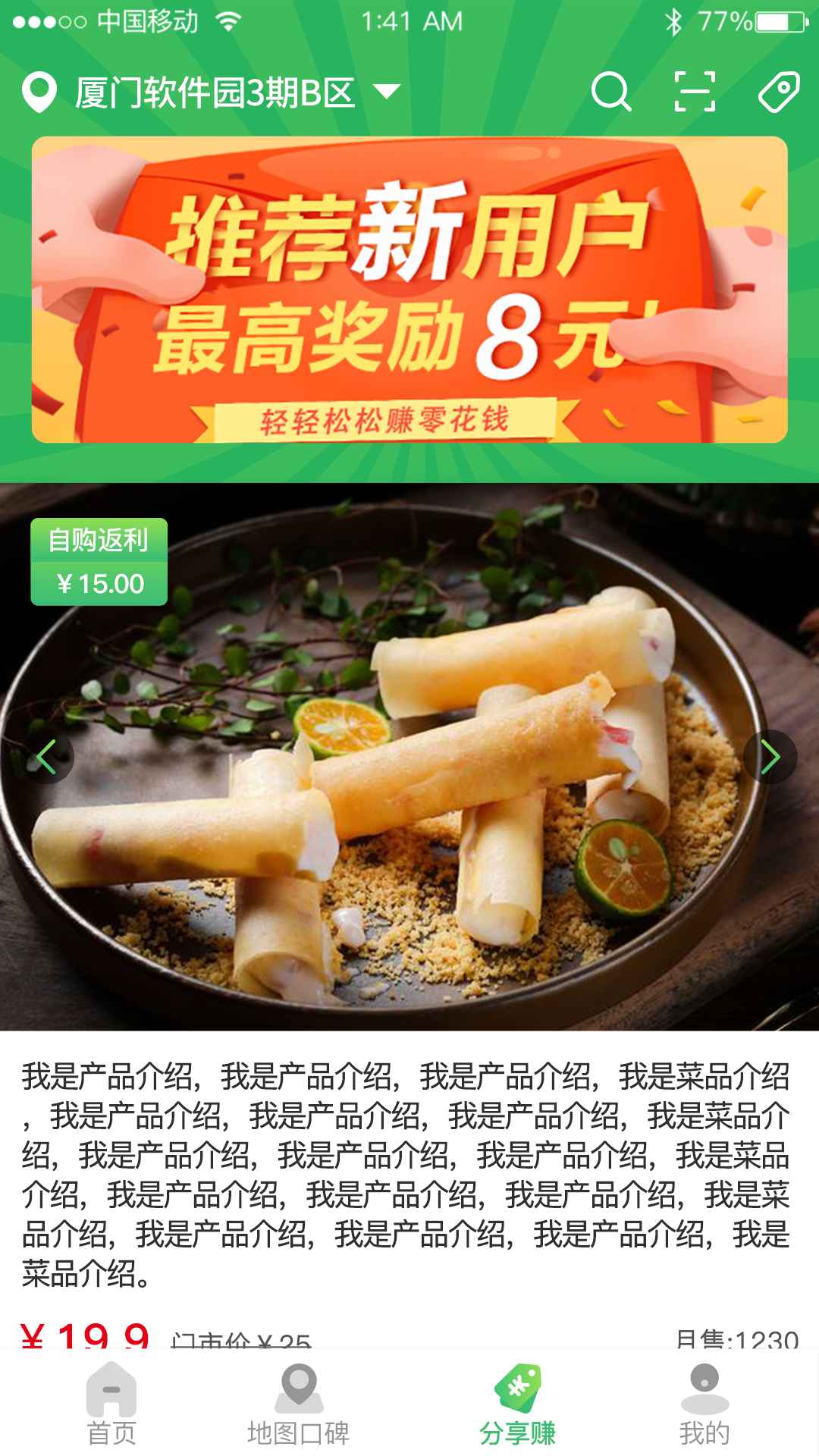Open the QR code scanner
The image size is (819, 1456).
click(695, 93)
